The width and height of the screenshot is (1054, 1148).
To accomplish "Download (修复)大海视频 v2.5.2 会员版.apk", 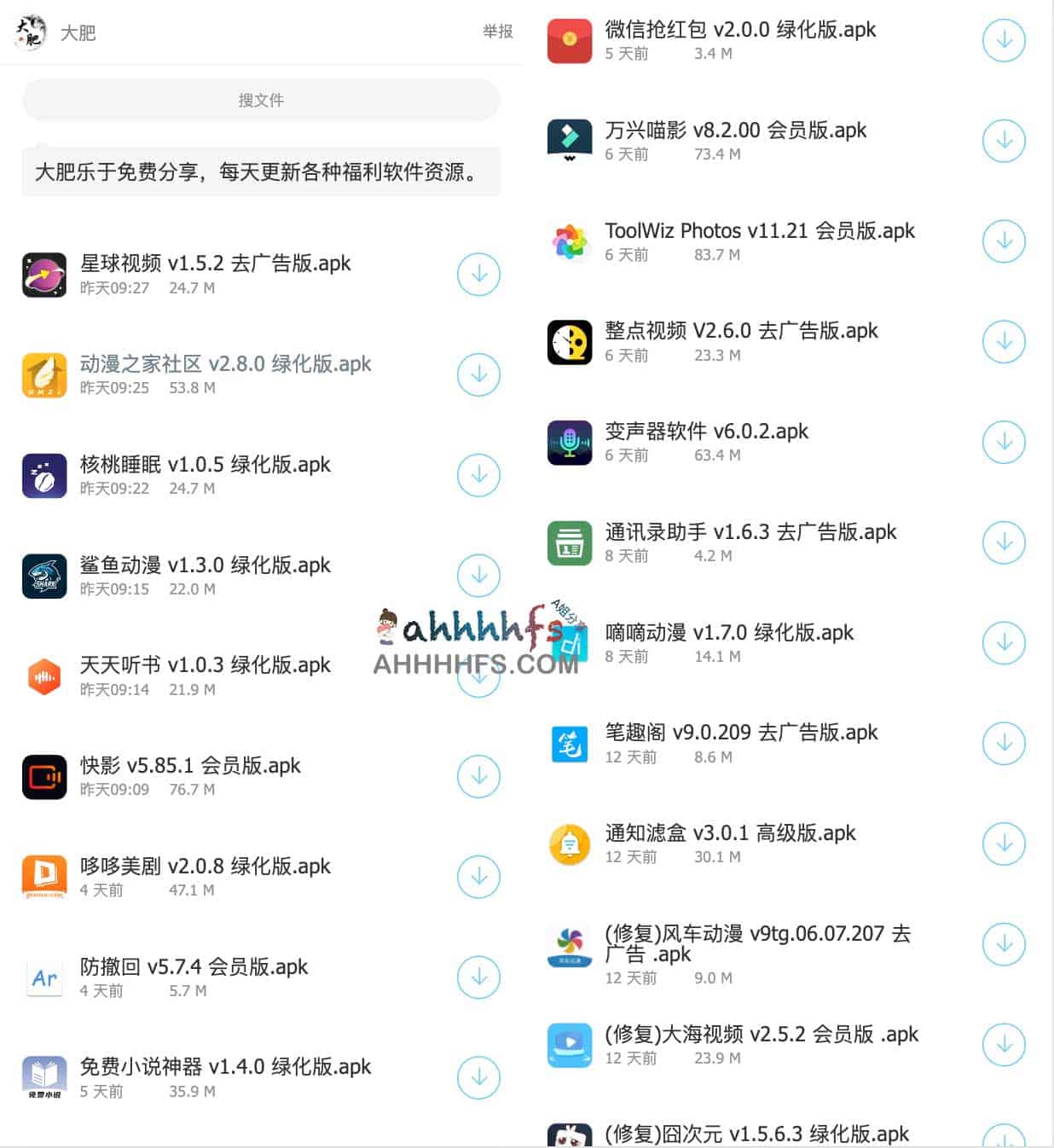I will [x=1004, y=1044].
